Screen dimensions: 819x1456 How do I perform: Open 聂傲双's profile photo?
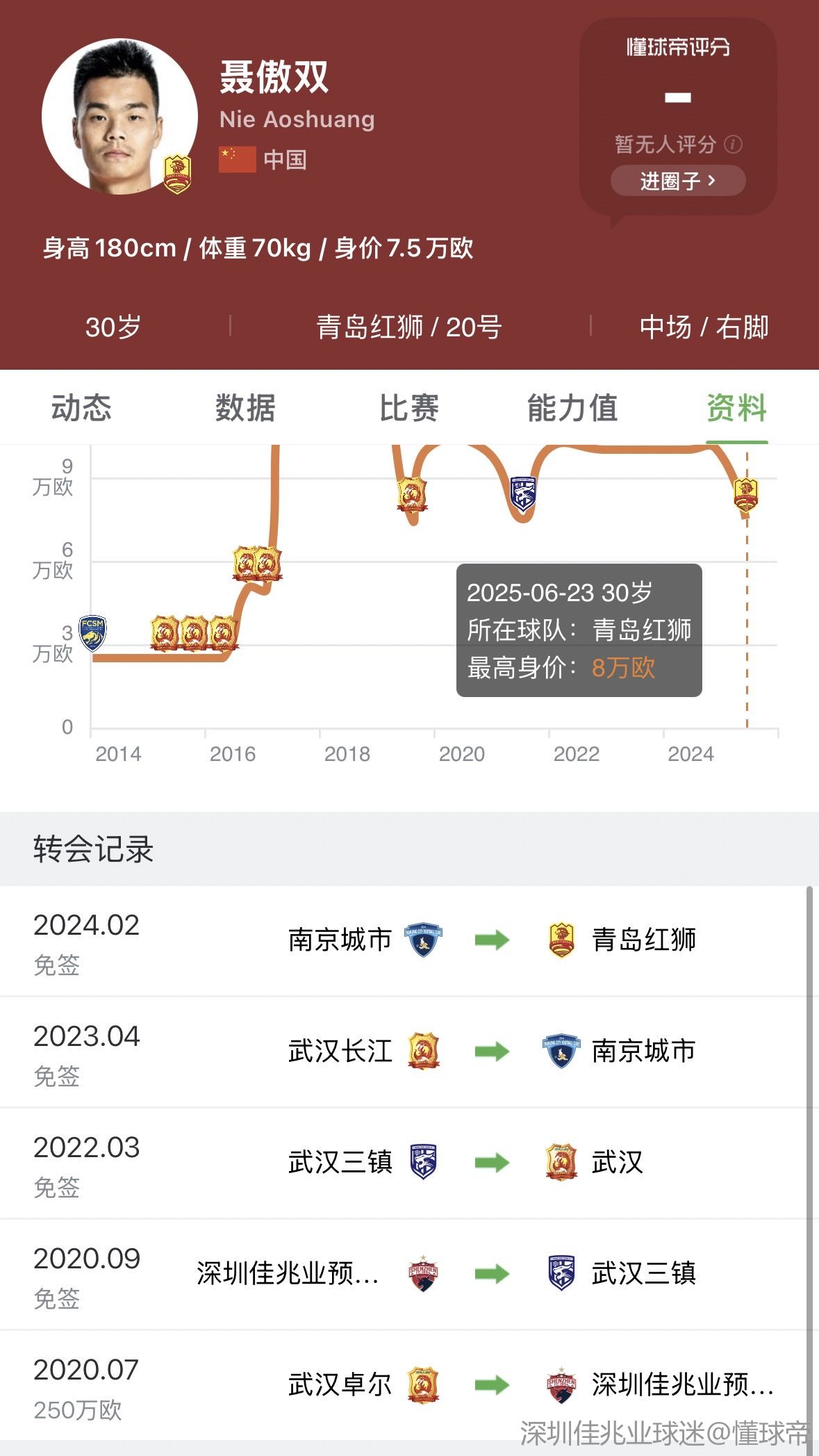pyautogui.click(x=119, y=117)
